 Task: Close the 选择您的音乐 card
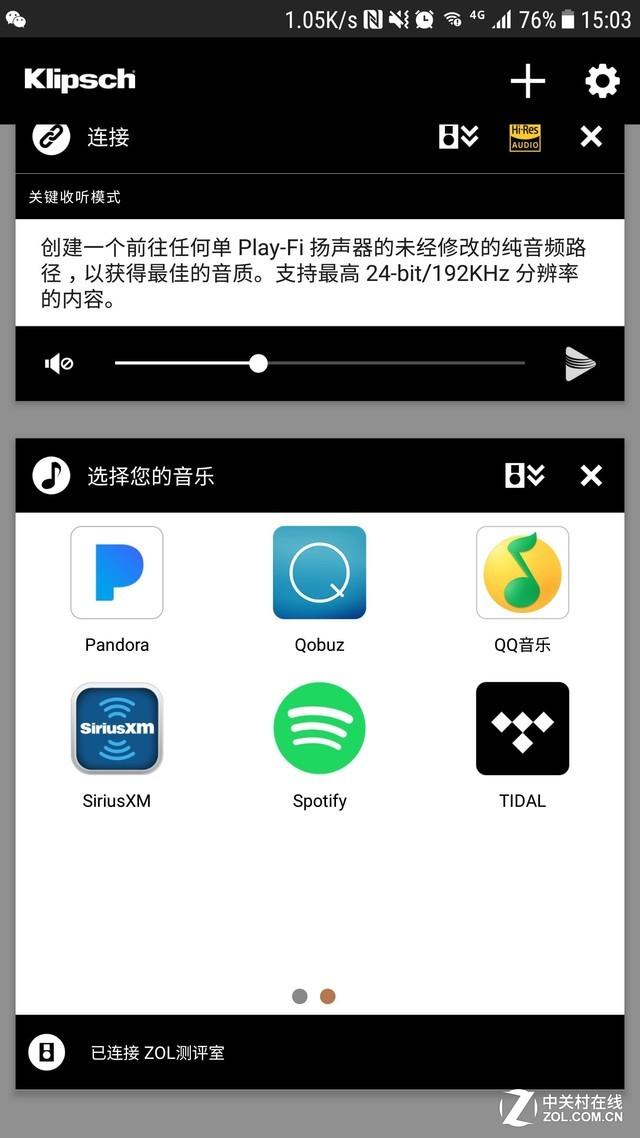pyautogui.click(x=591, y=476)
